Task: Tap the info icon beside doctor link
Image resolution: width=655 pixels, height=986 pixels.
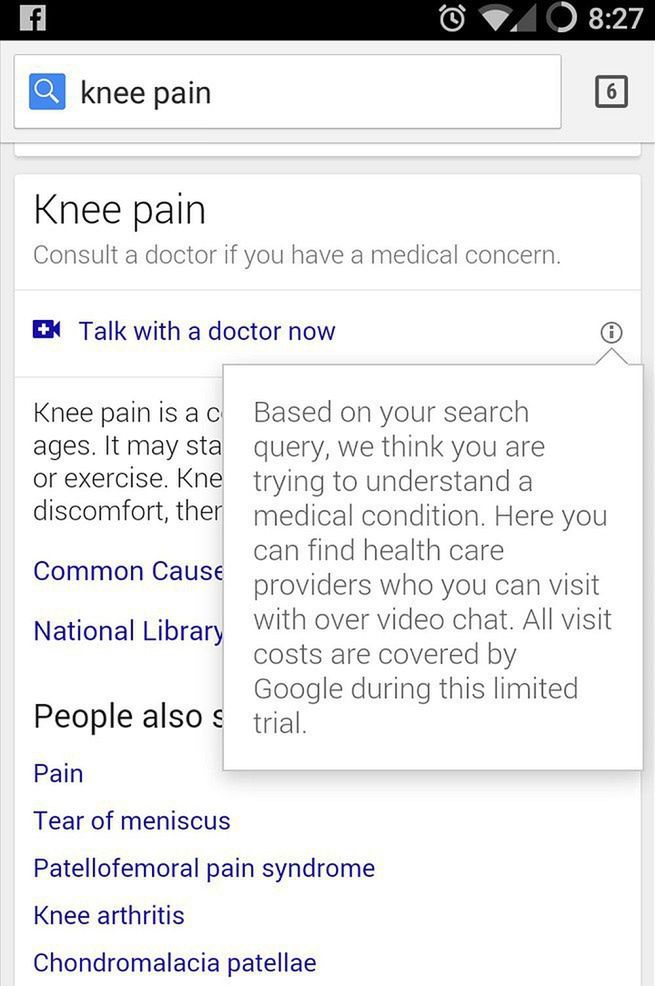Action: pyautogui.click(x=611, y=332)
